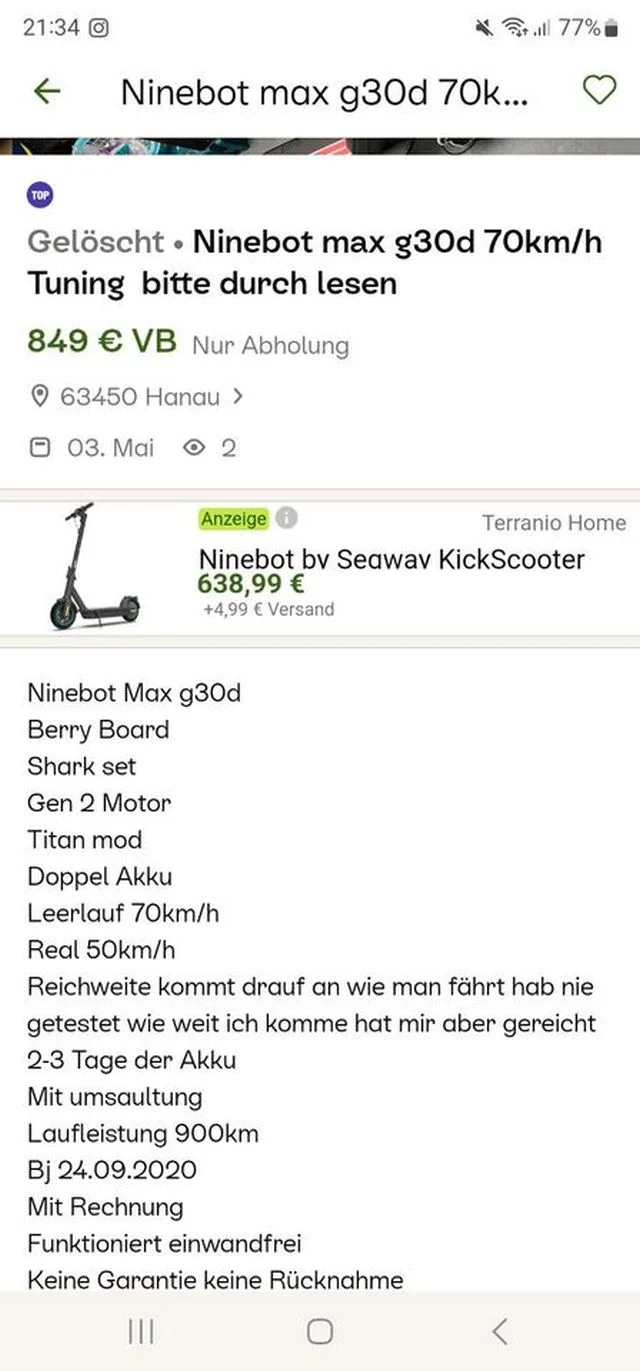Save this listing with the heart icon
Viewport: 640px width, 1371px height.
click(598, 91)
